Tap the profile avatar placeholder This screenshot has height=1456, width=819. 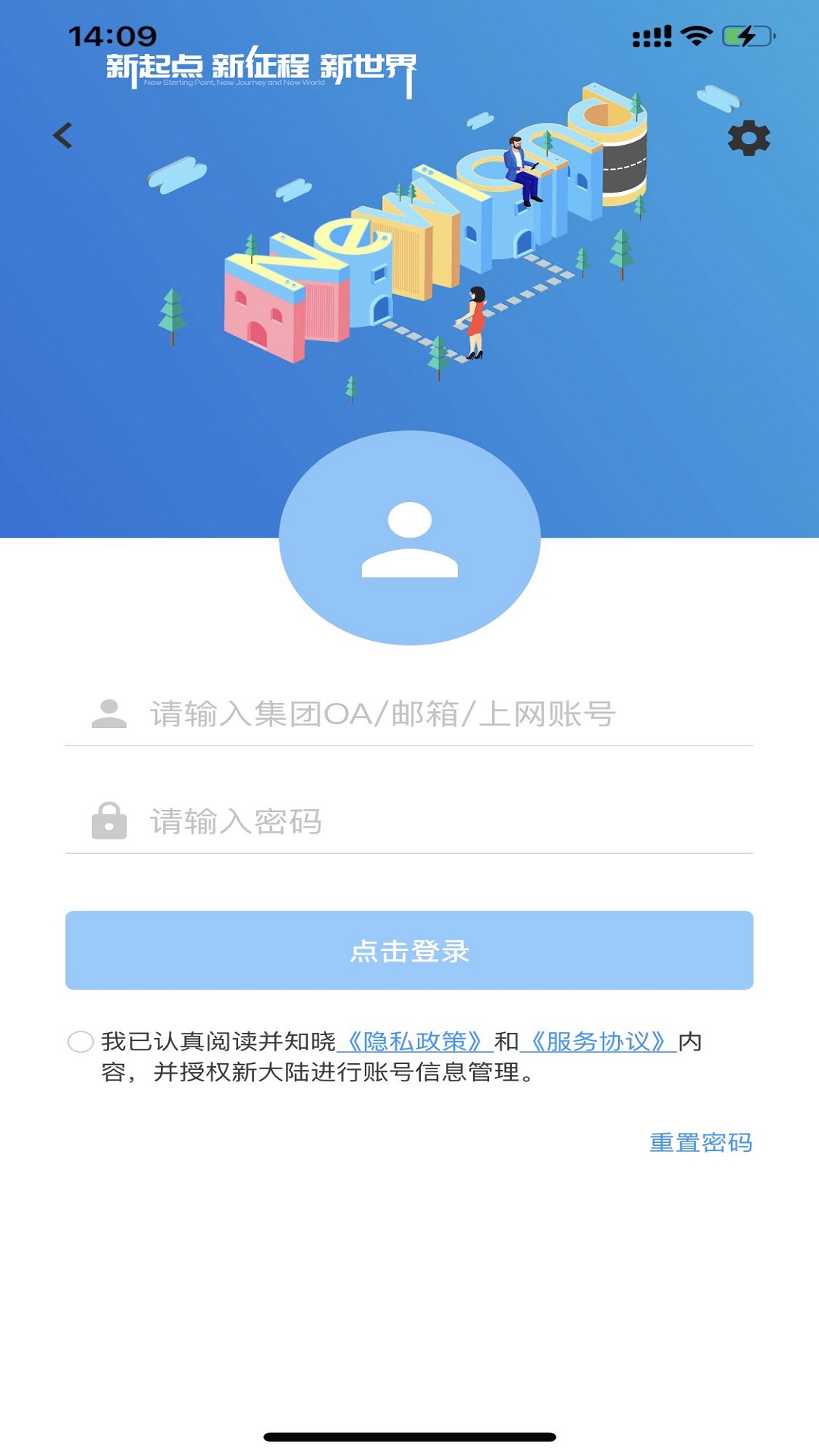[x=409, y=538]
